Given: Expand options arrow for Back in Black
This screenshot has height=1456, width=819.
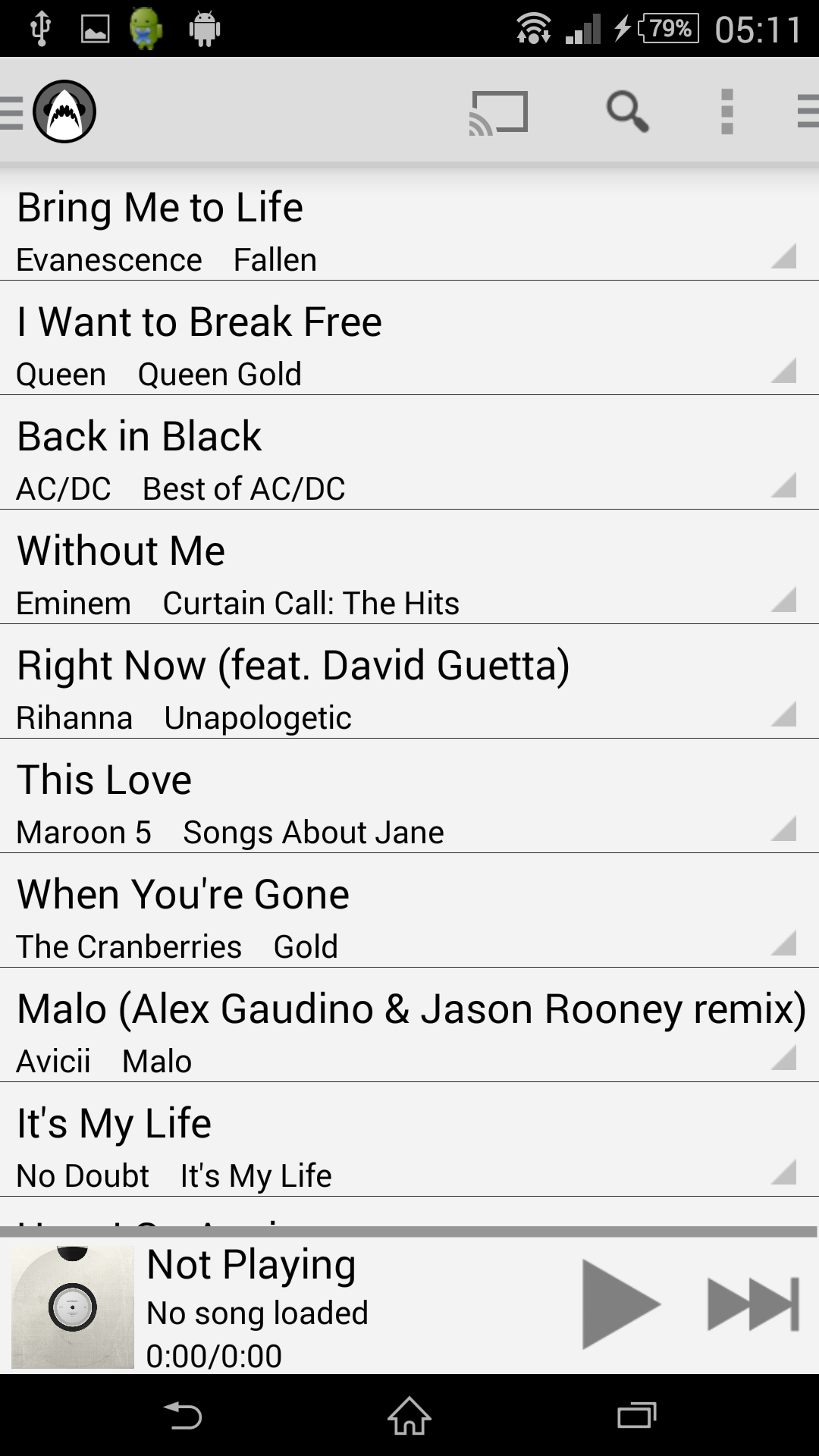Looking at the screenshot, I should coord(783,485).
